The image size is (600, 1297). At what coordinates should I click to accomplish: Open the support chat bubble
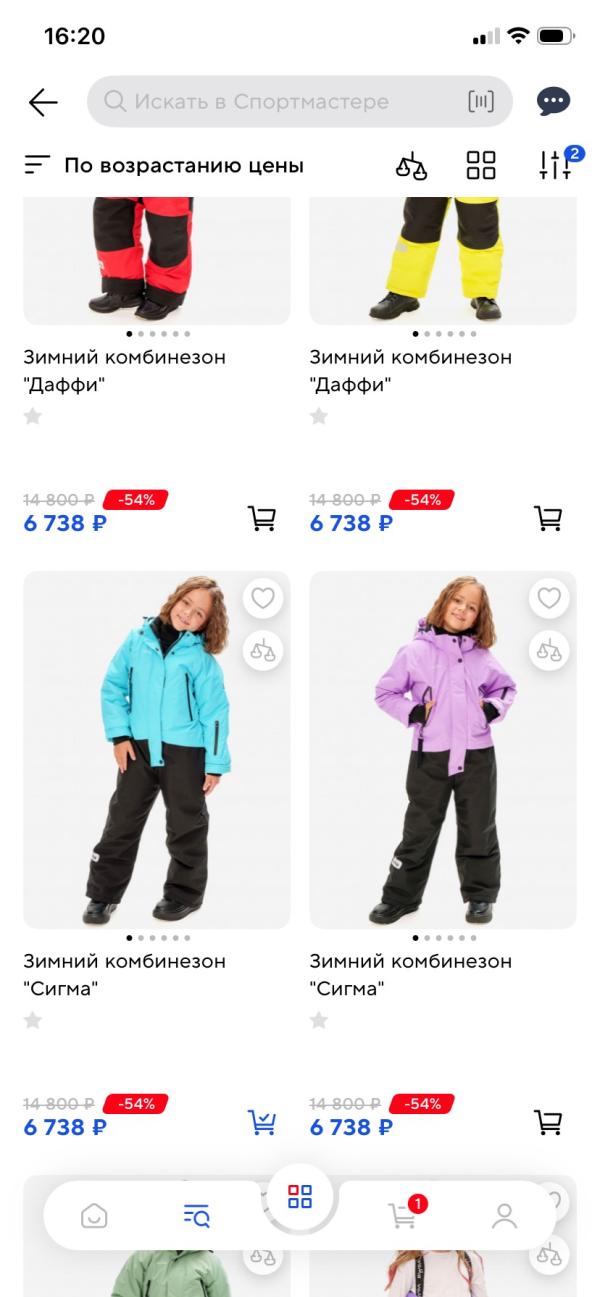coord(553,102)
